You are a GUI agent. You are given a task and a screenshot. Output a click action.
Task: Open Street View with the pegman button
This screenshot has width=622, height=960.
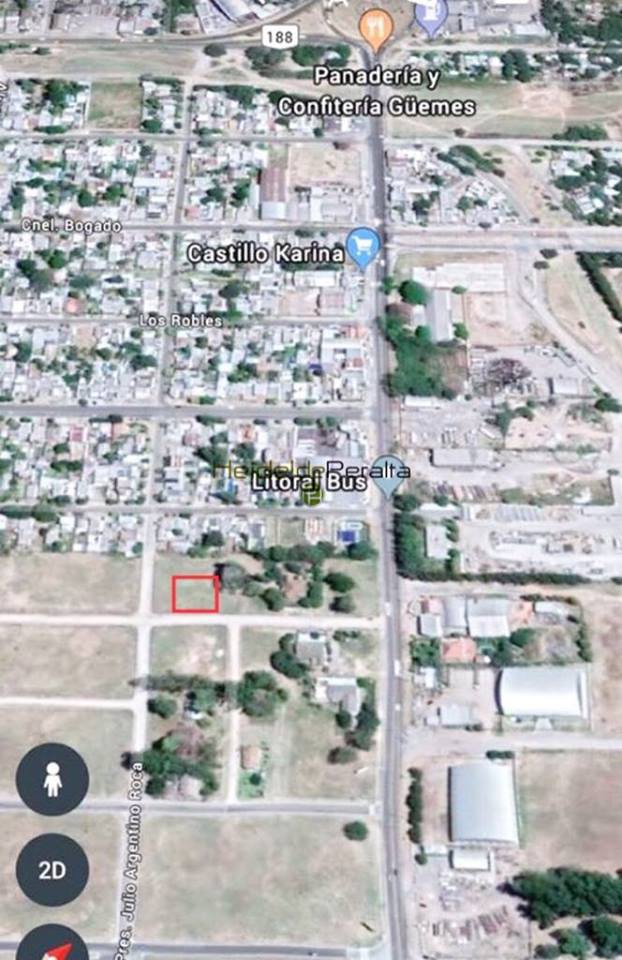pos(52,780)
